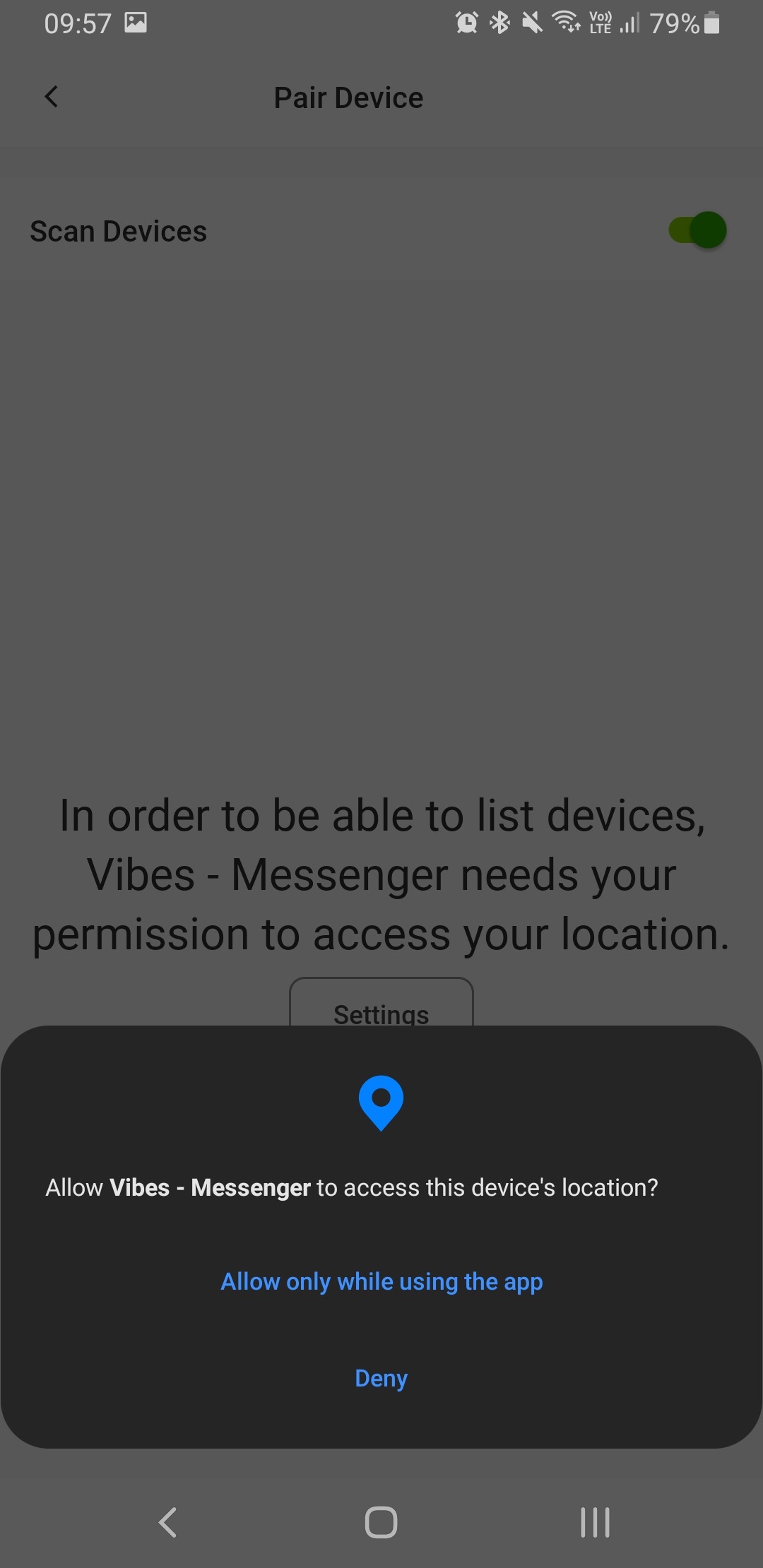Open the recent apps view
Image resolution: width=763 pixels, height=1568 pixels.
[595, 1521]
